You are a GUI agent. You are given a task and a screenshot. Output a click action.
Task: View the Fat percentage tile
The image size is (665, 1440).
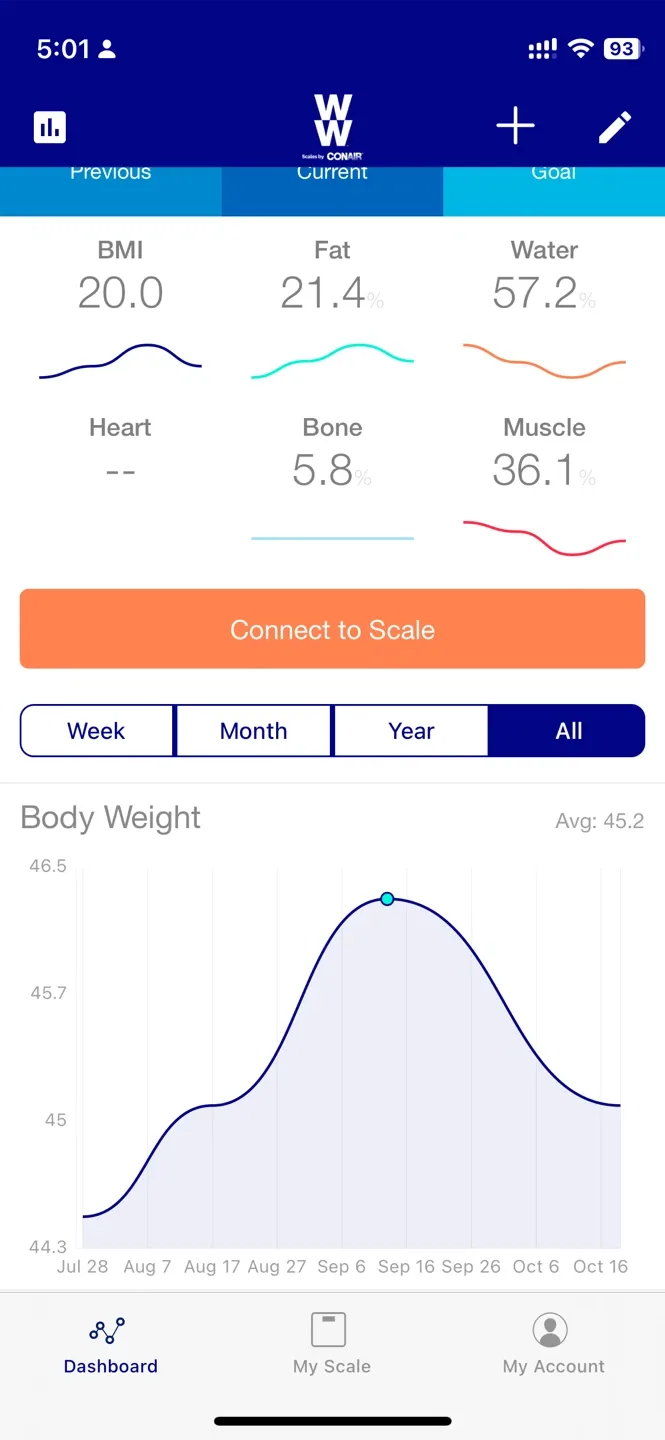pyautogui.click(x=332, y=310)
